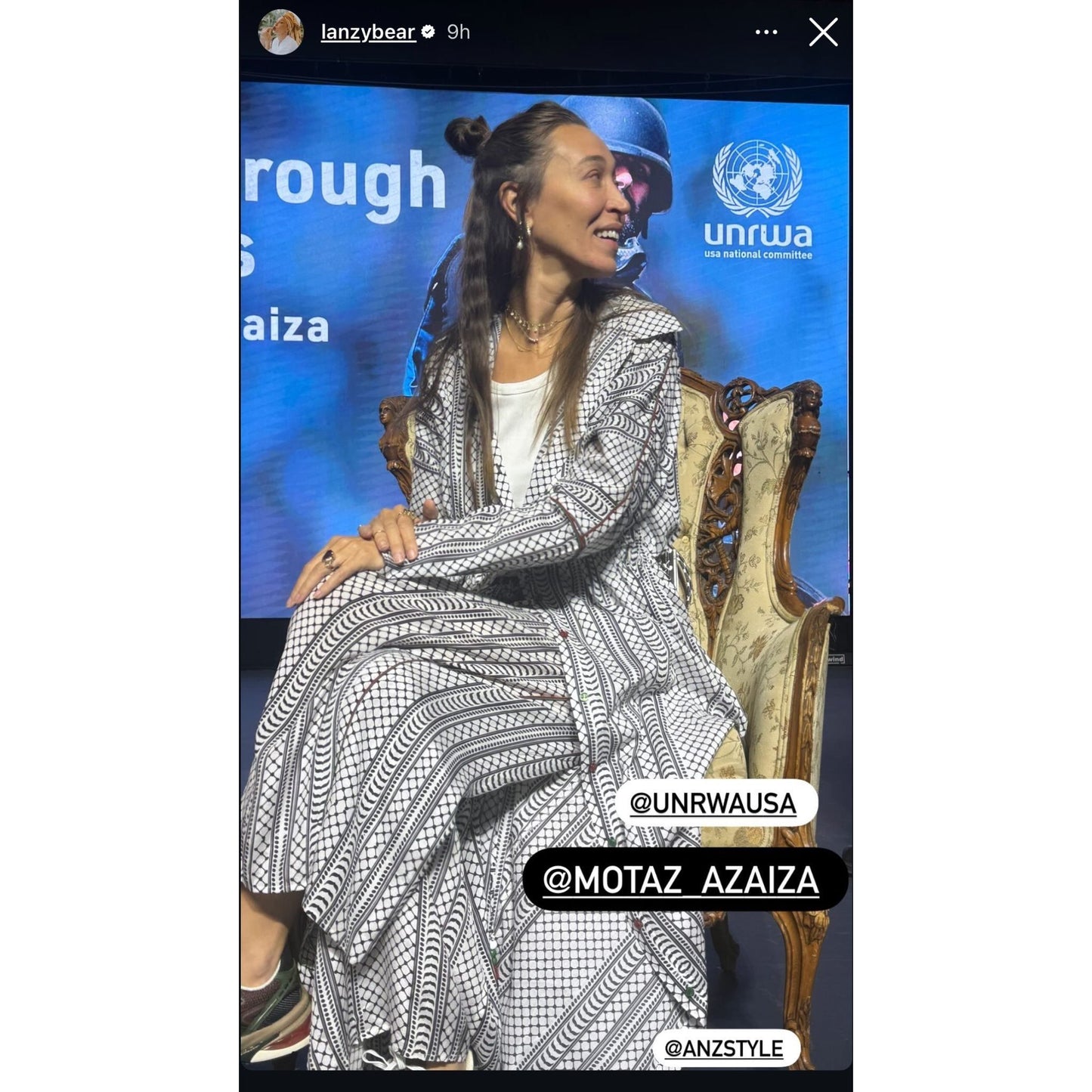Close the story viewer
This screenshot has width=1092, height=1092.
point(822,32)
